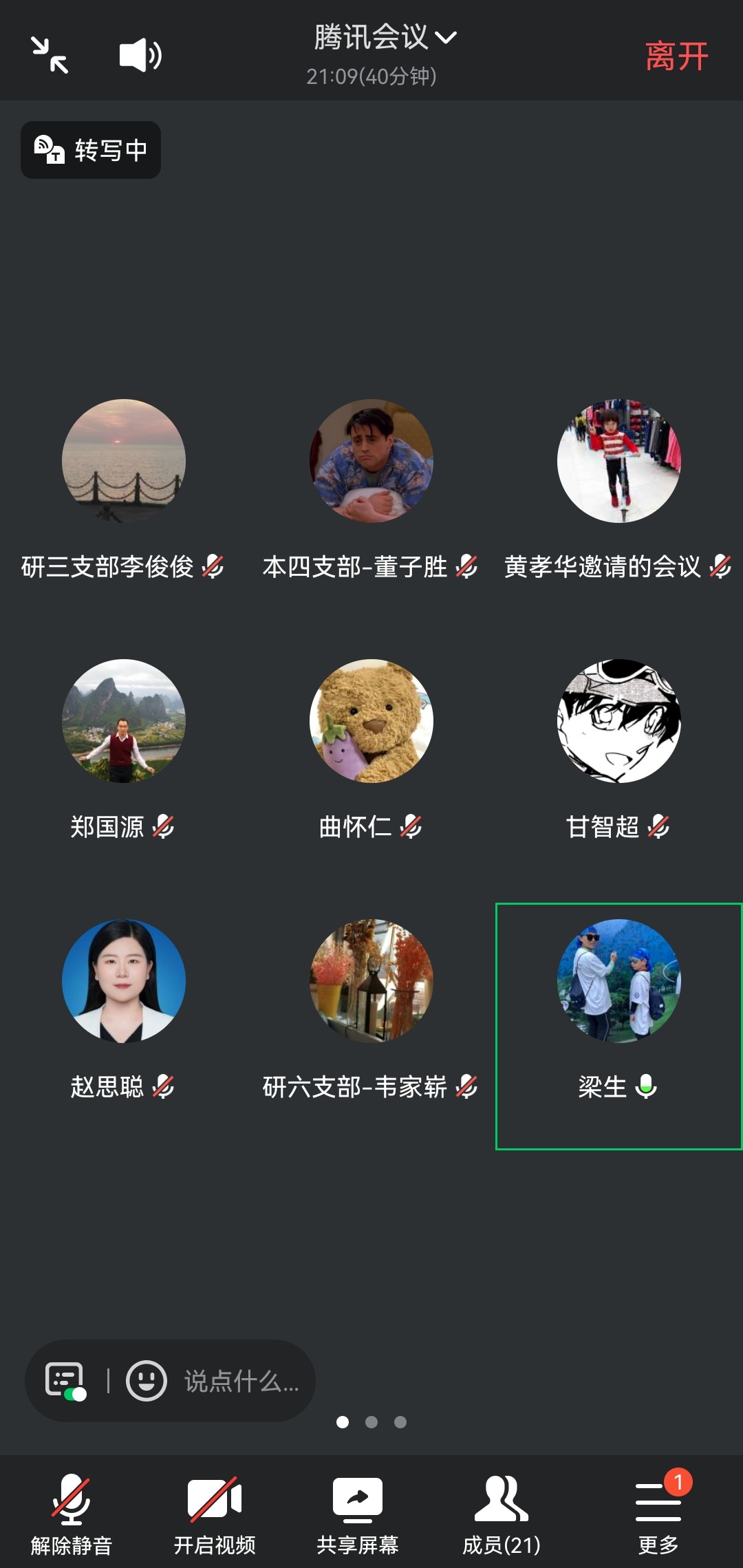Select participant 曲怀仁

(x=371, y=721)
